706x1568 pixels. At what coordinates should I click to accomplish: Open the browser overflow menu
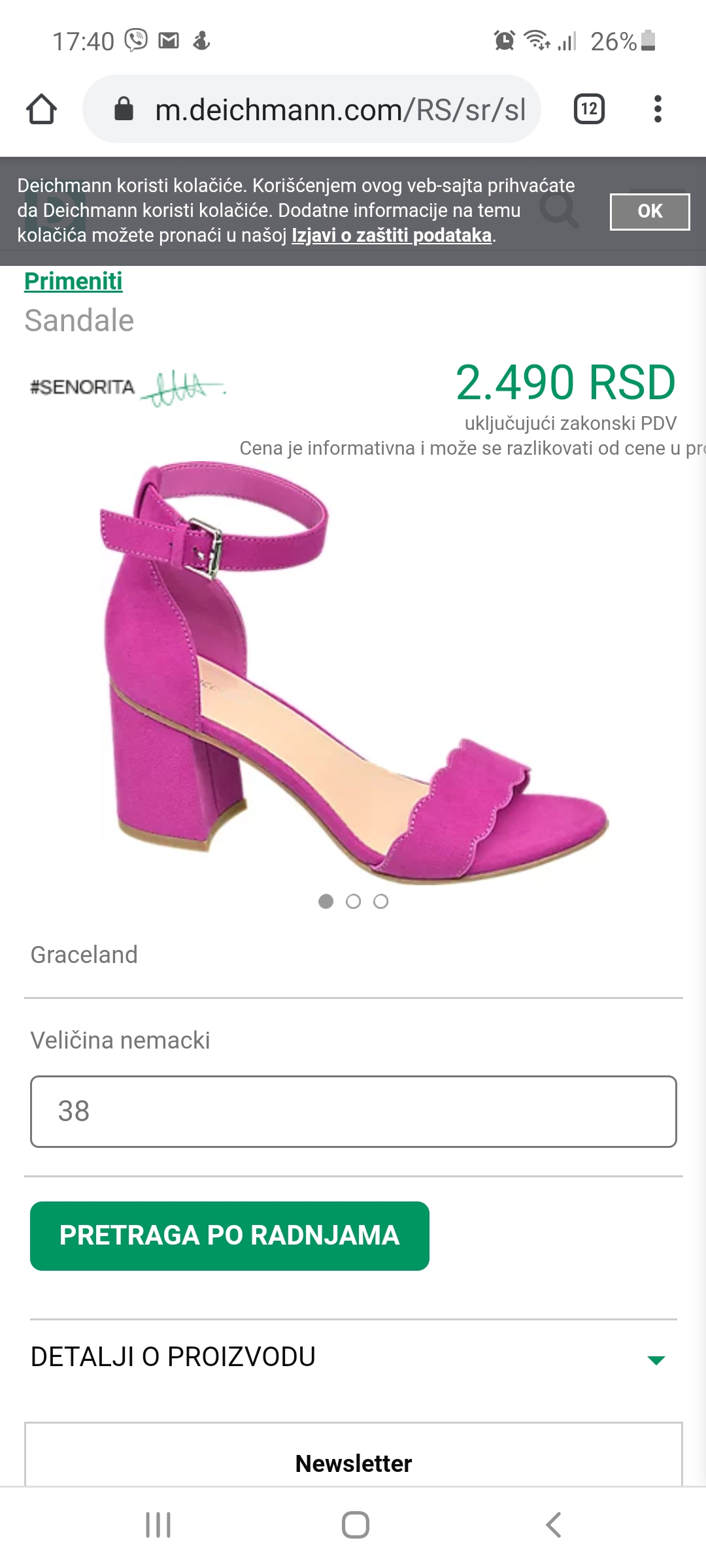point(658,109)
